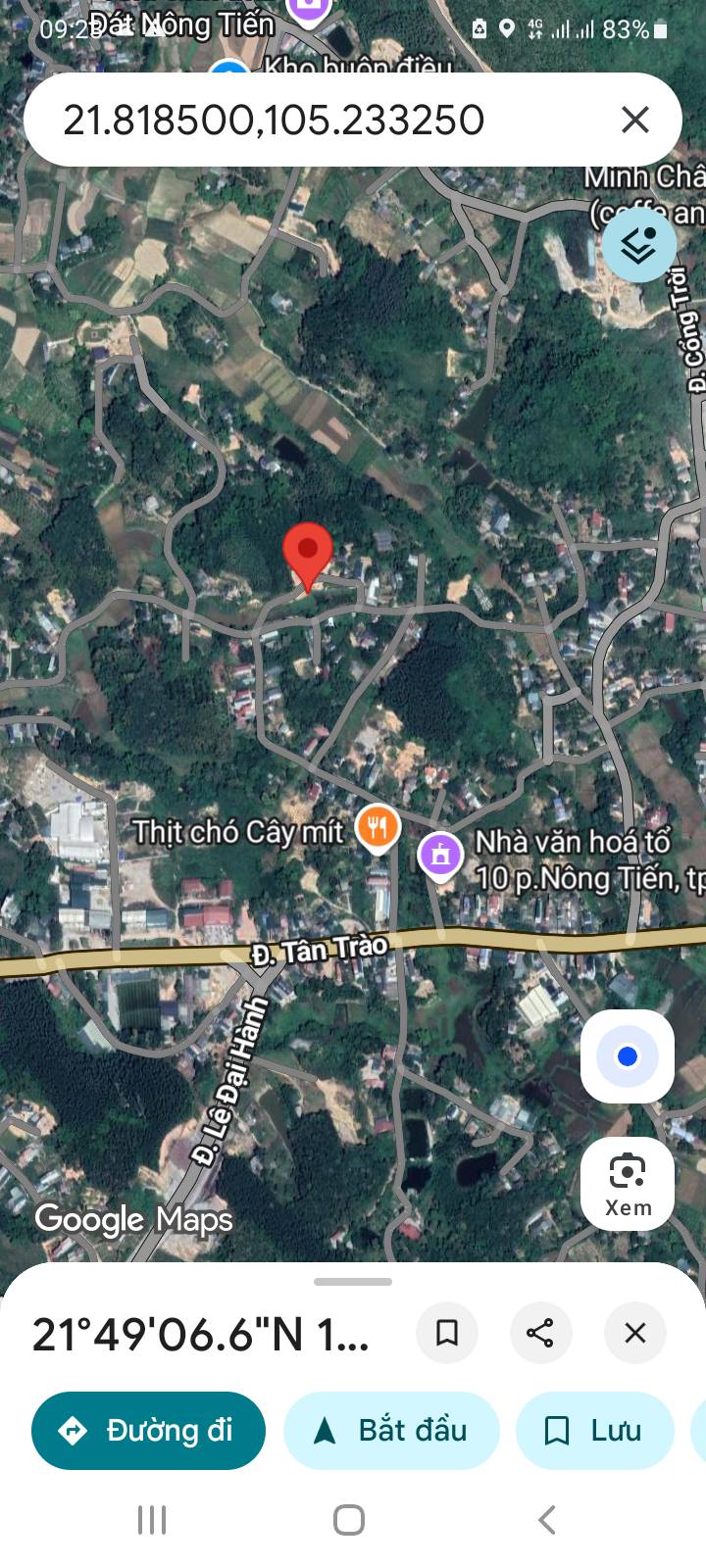Close the place info sheet
This screenshot has height=1568, width=706.
(635, 1333)
